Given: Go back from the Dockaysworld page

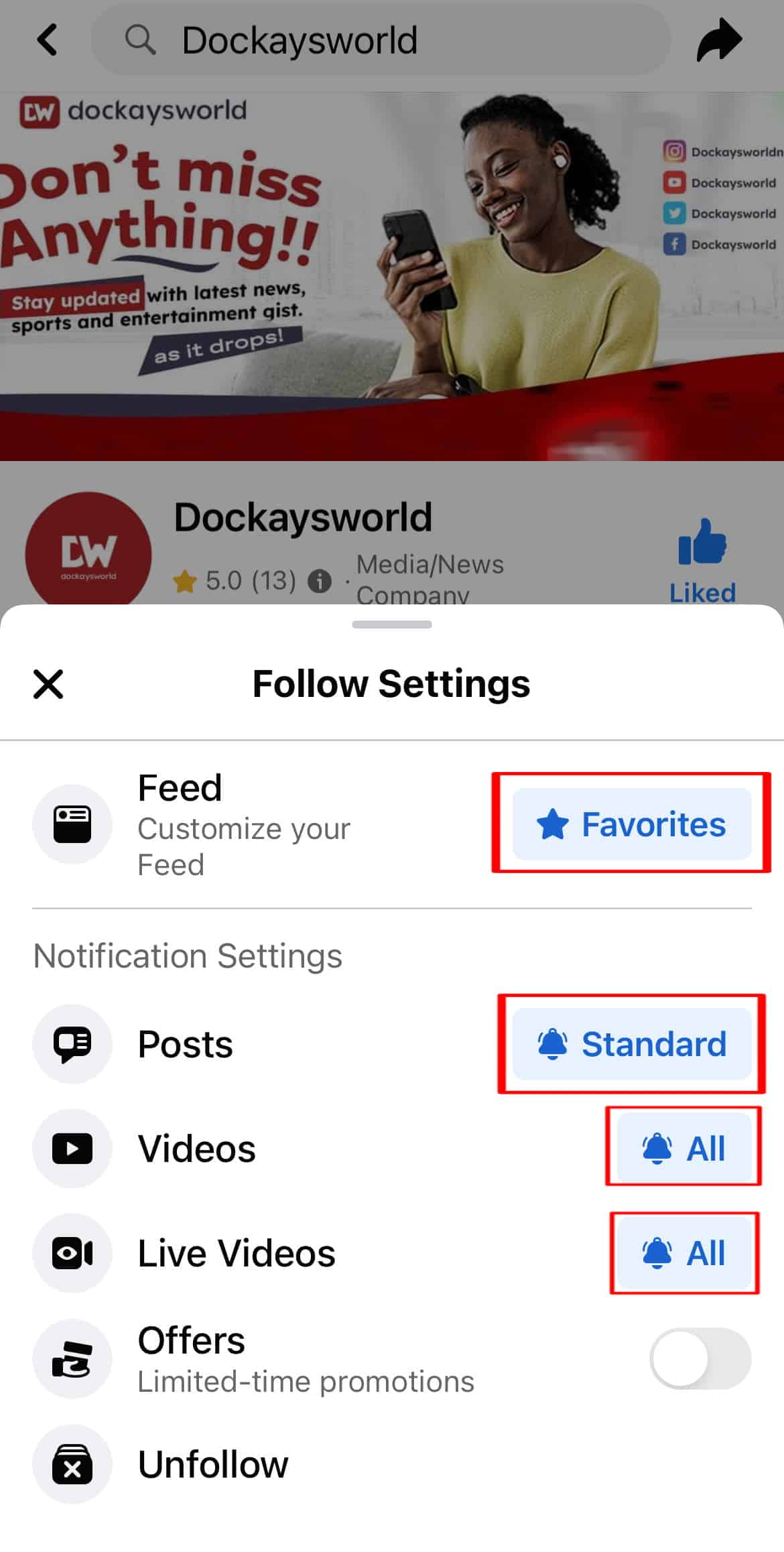Looking at the screenshot, I should (47, 40).
